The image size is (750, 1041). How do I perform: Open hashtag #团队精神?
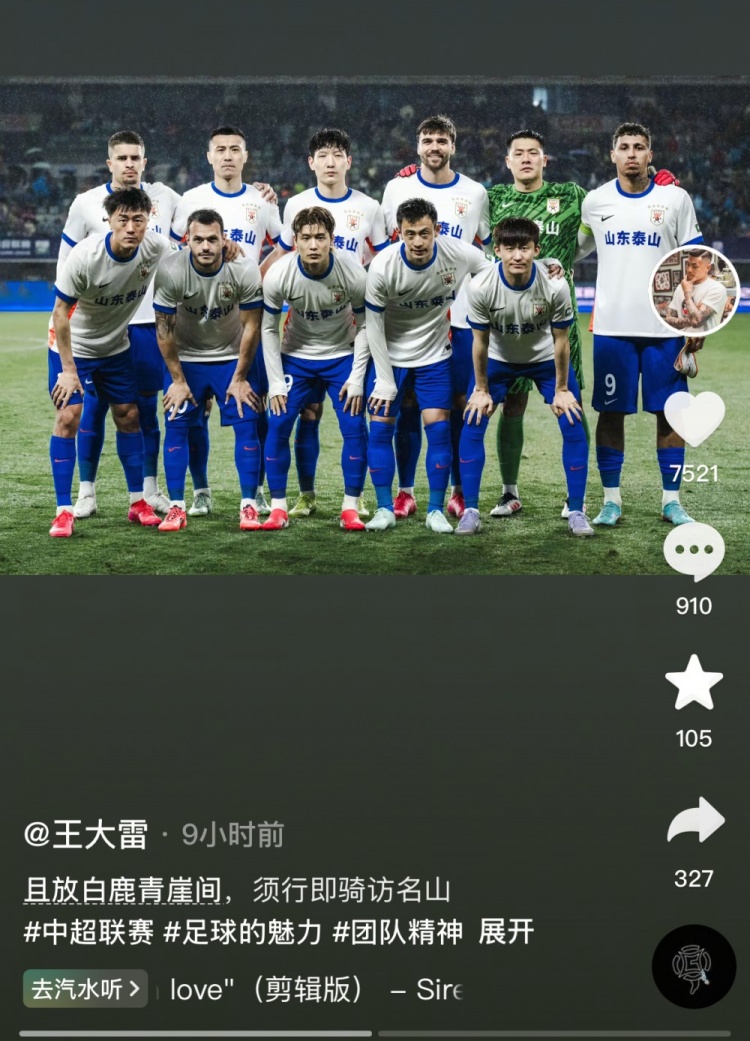pyautogui.click(x=398, y=932)
